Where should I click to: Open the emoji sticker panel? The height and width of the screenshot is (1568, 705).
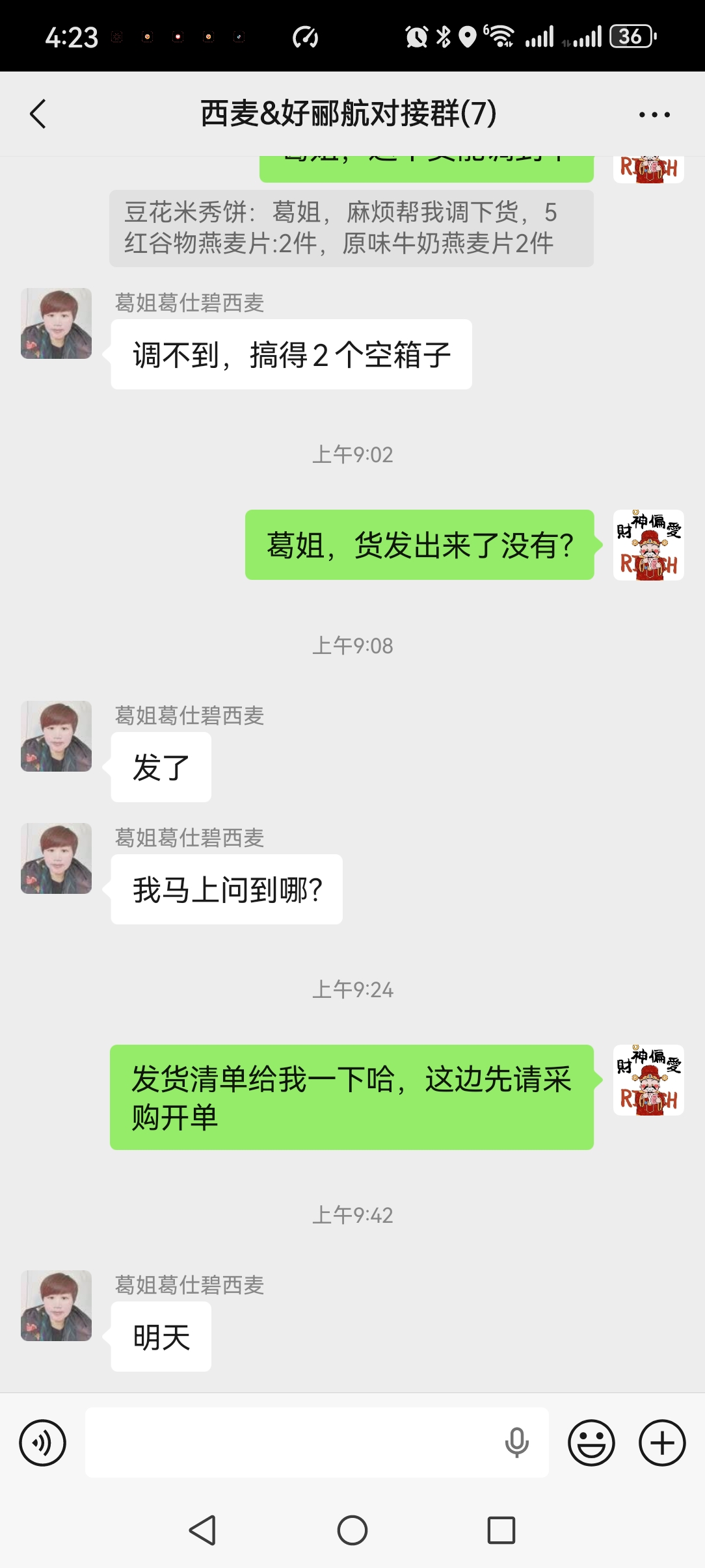coord(591,1443)
